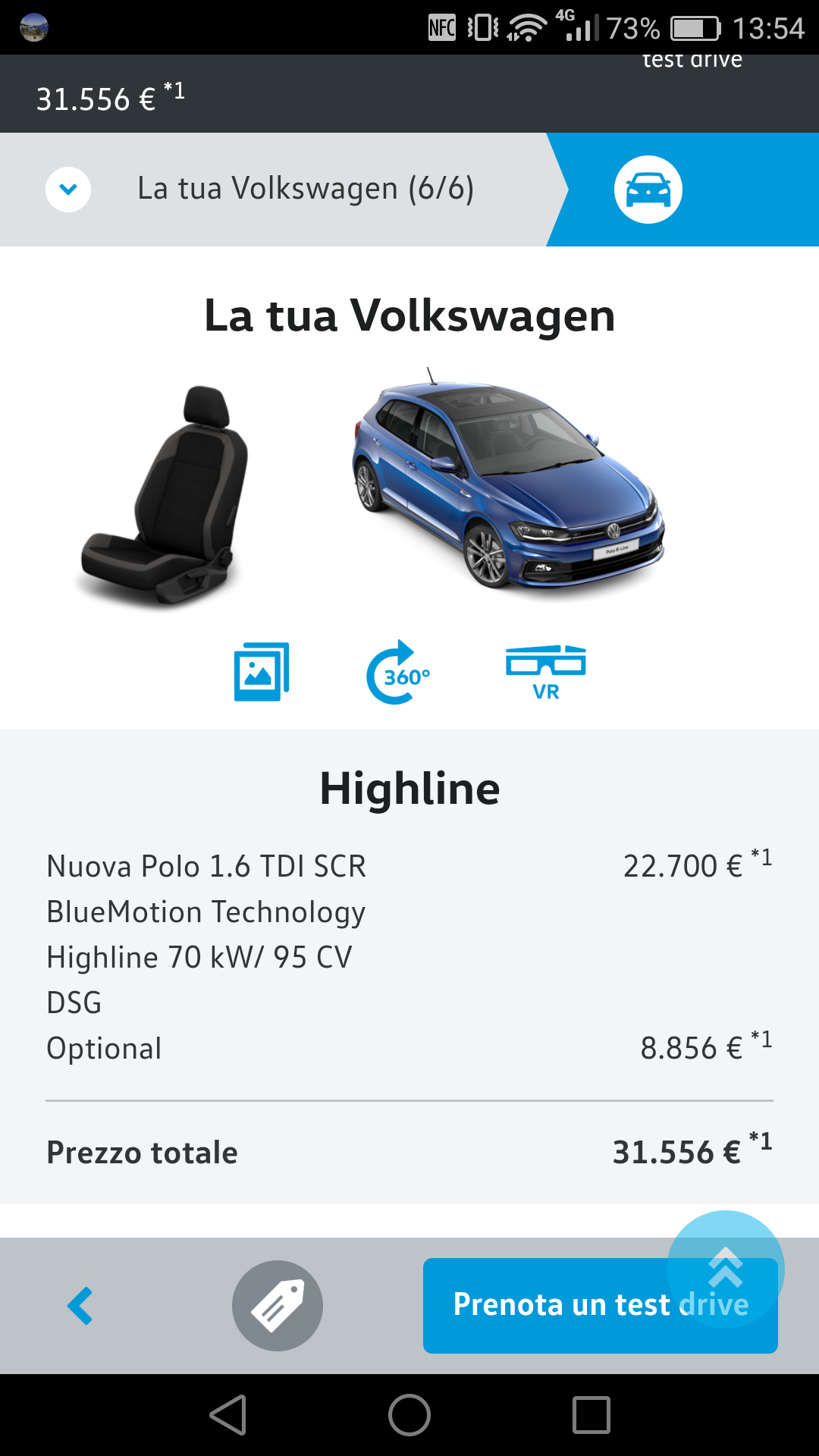The image size is (819, 1456).
Task: Open the recent apps overview
Action: click(591, 1415)
